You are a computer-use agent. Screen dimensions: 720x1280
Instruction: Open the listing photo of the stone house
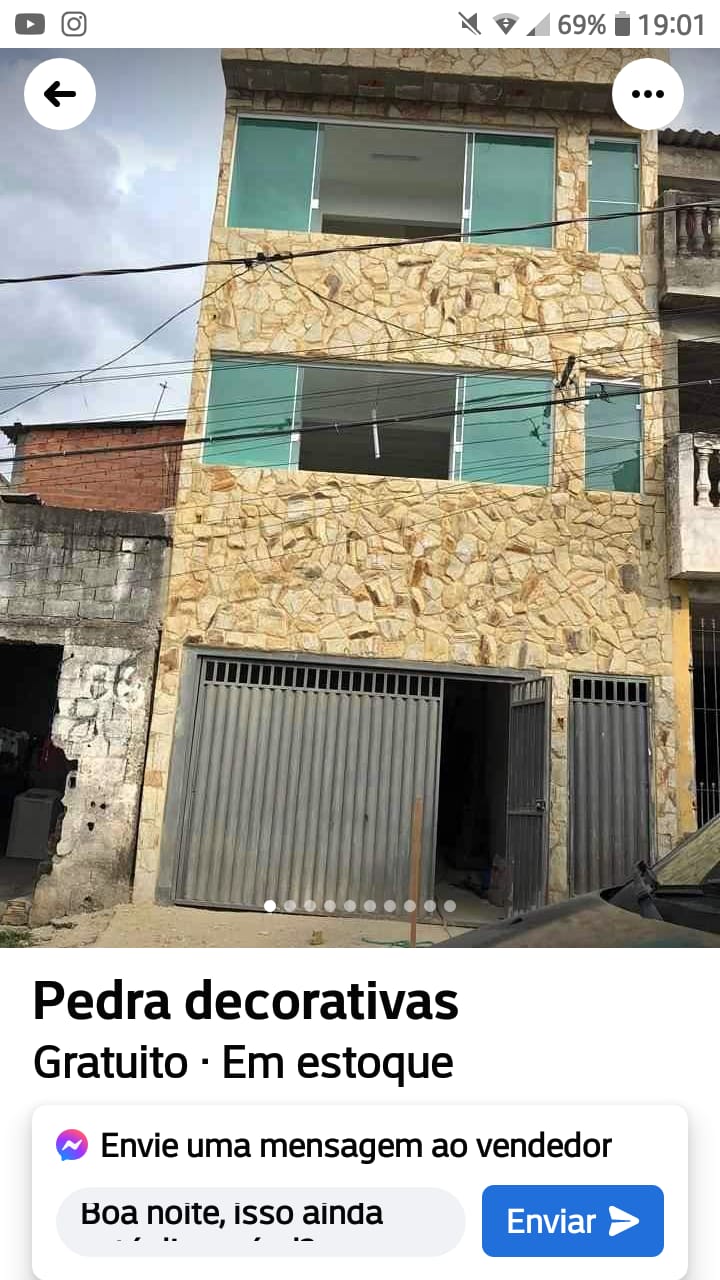point(360,500)
